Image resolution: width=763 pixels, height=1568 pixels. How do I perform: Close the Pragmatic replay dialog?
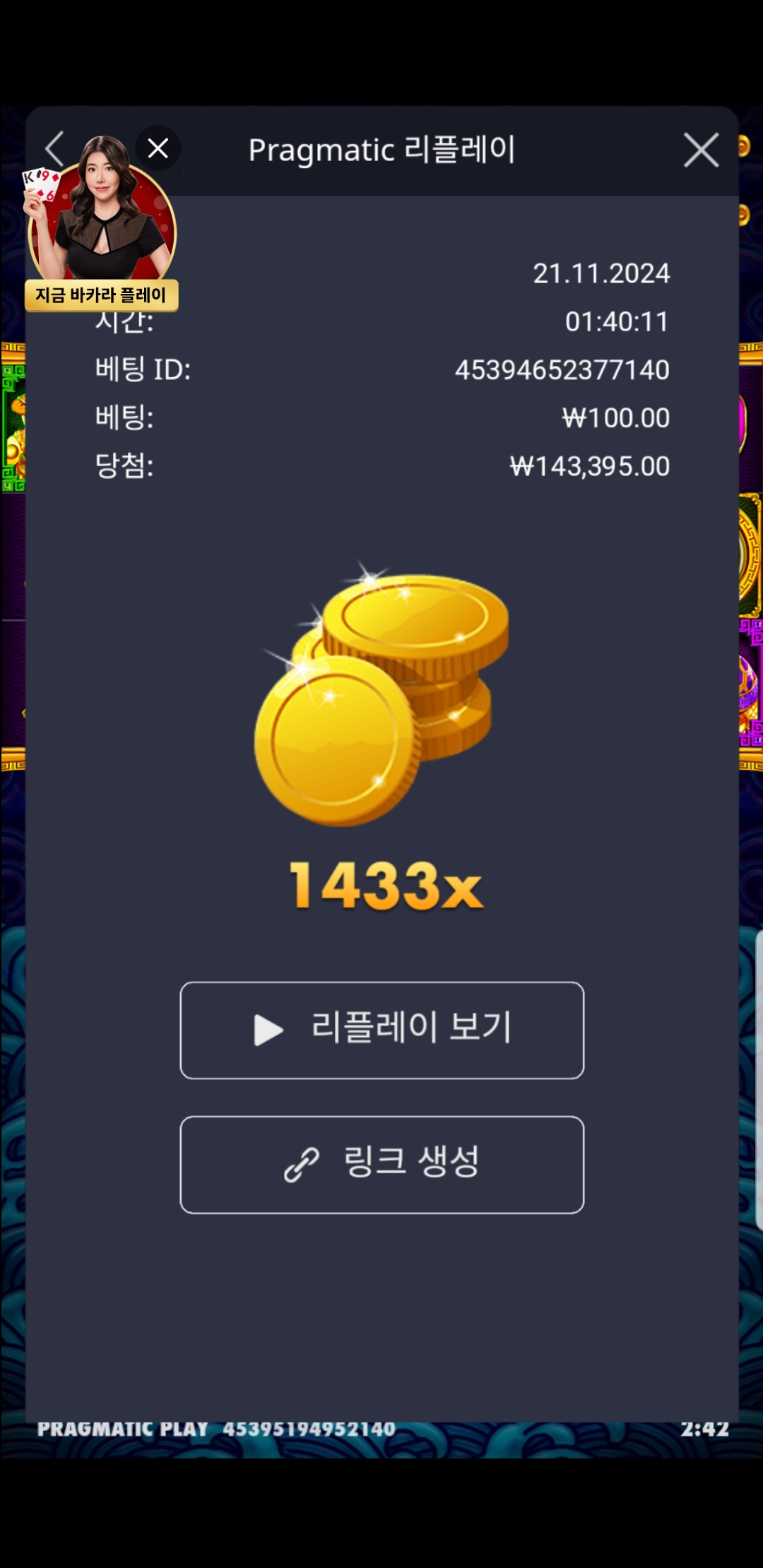coord(701,150)
